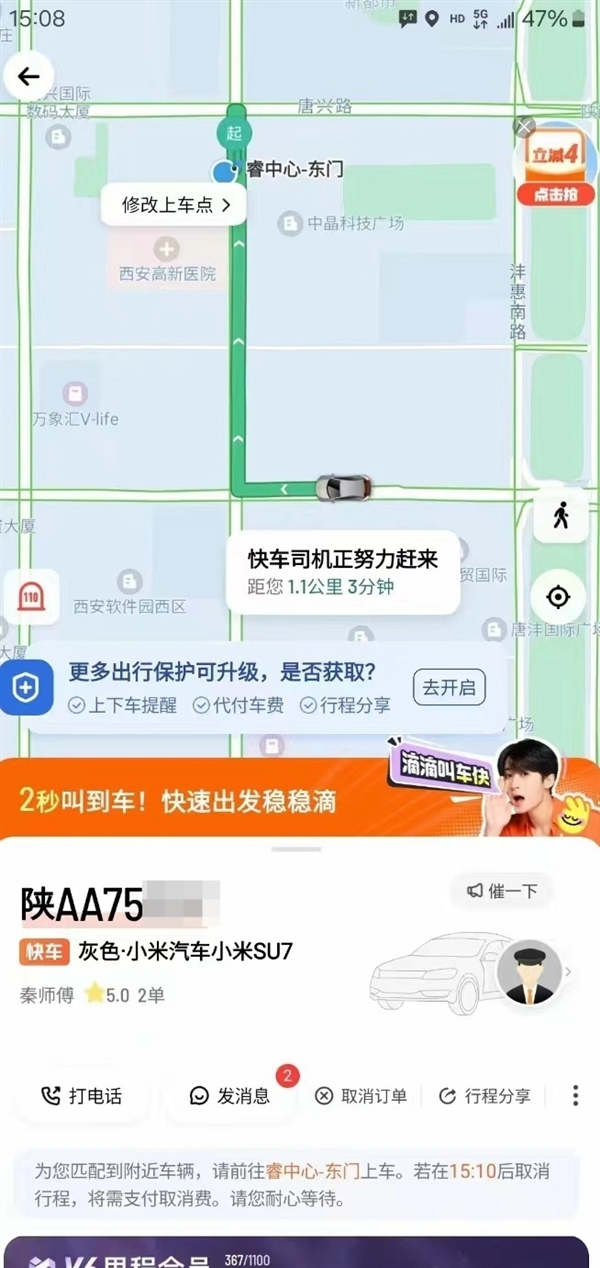
Task: Open driver profile avatar
Action: [527, 972]
